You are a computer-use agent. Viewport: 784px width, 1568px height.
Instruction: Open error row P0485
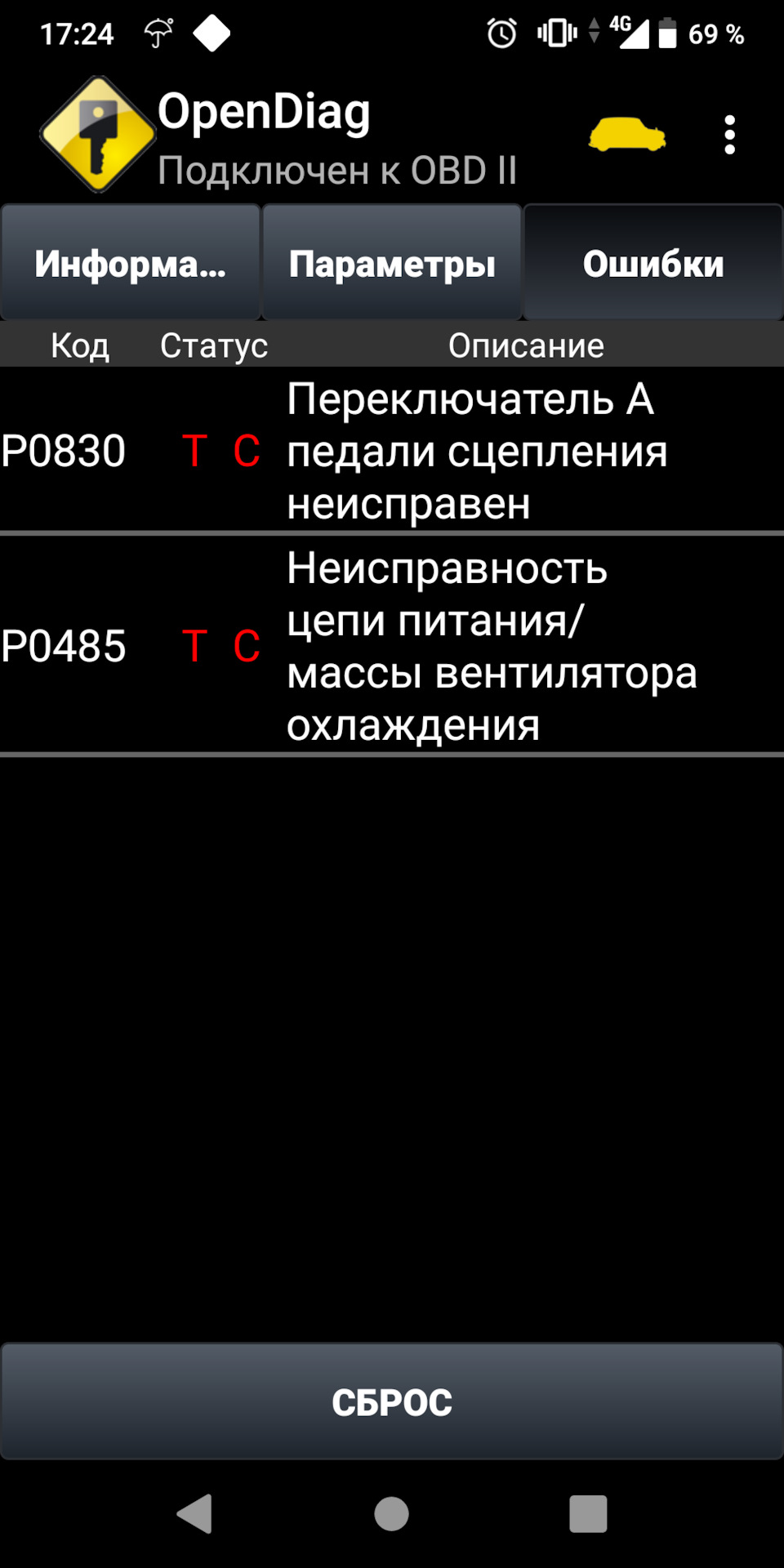click(392, 645)
